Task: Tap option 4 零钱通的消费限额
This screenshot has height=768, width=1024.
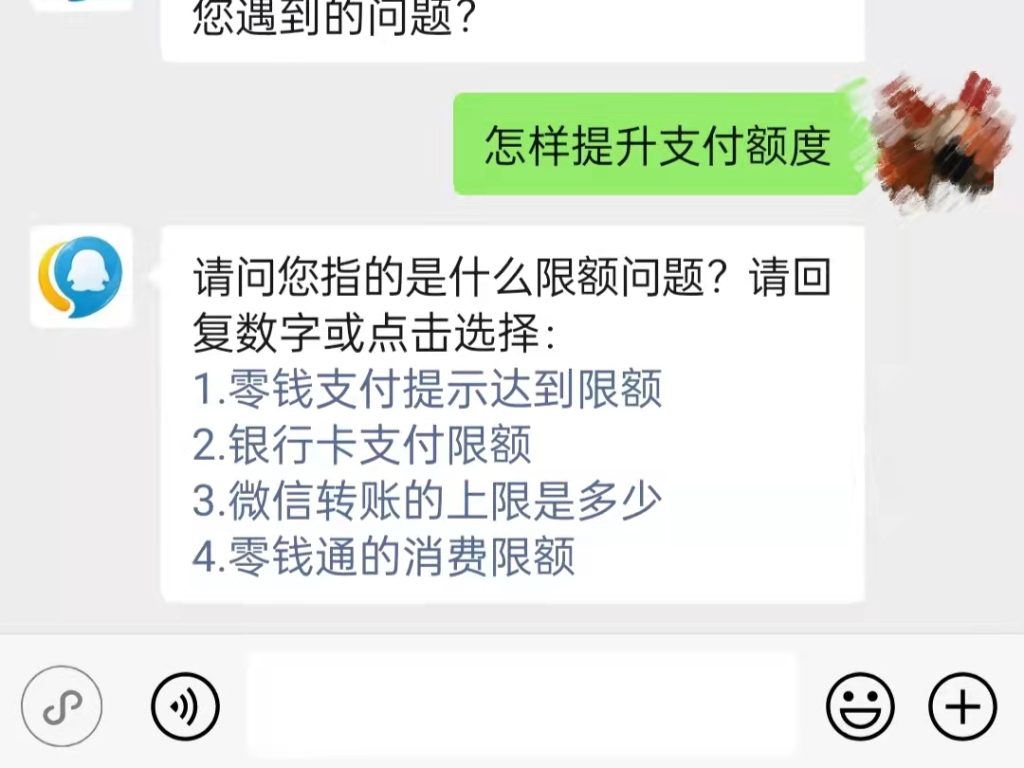Action: click(x=384, y=557)
